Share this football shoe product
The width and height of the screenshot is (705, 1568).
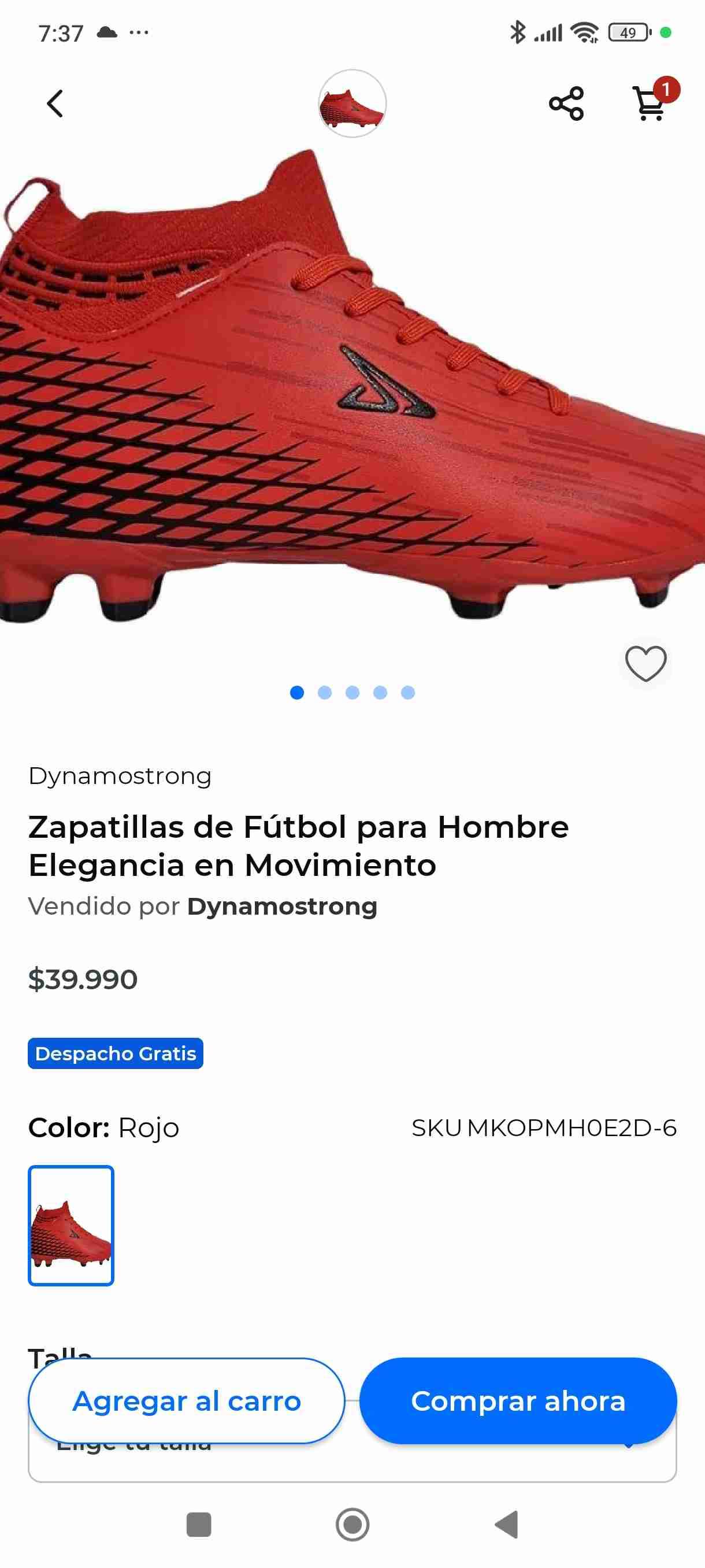click(566, 103)
